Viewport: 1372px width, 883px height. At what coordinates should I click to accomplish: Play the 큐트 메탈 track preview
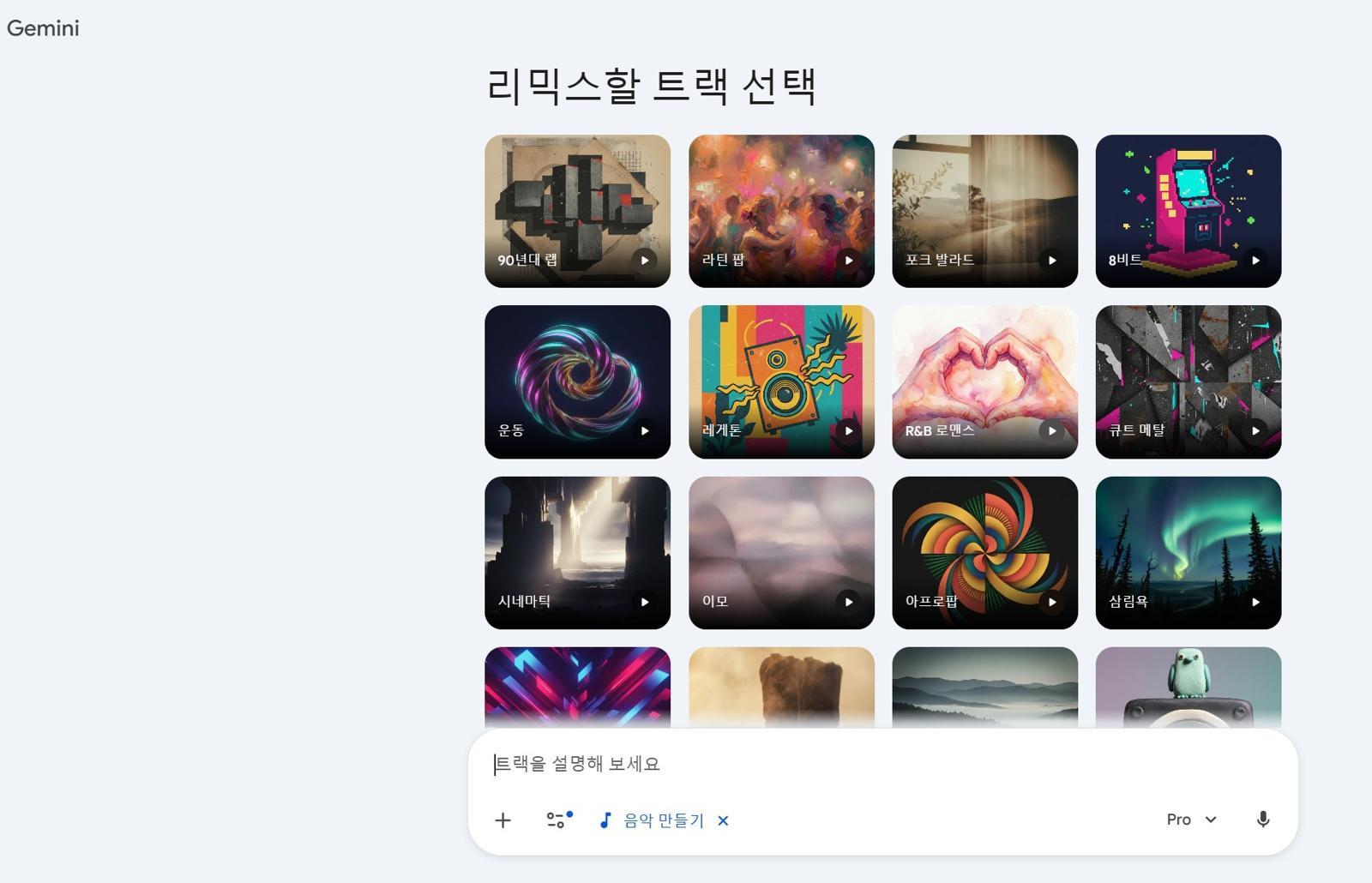(1255, 431)
